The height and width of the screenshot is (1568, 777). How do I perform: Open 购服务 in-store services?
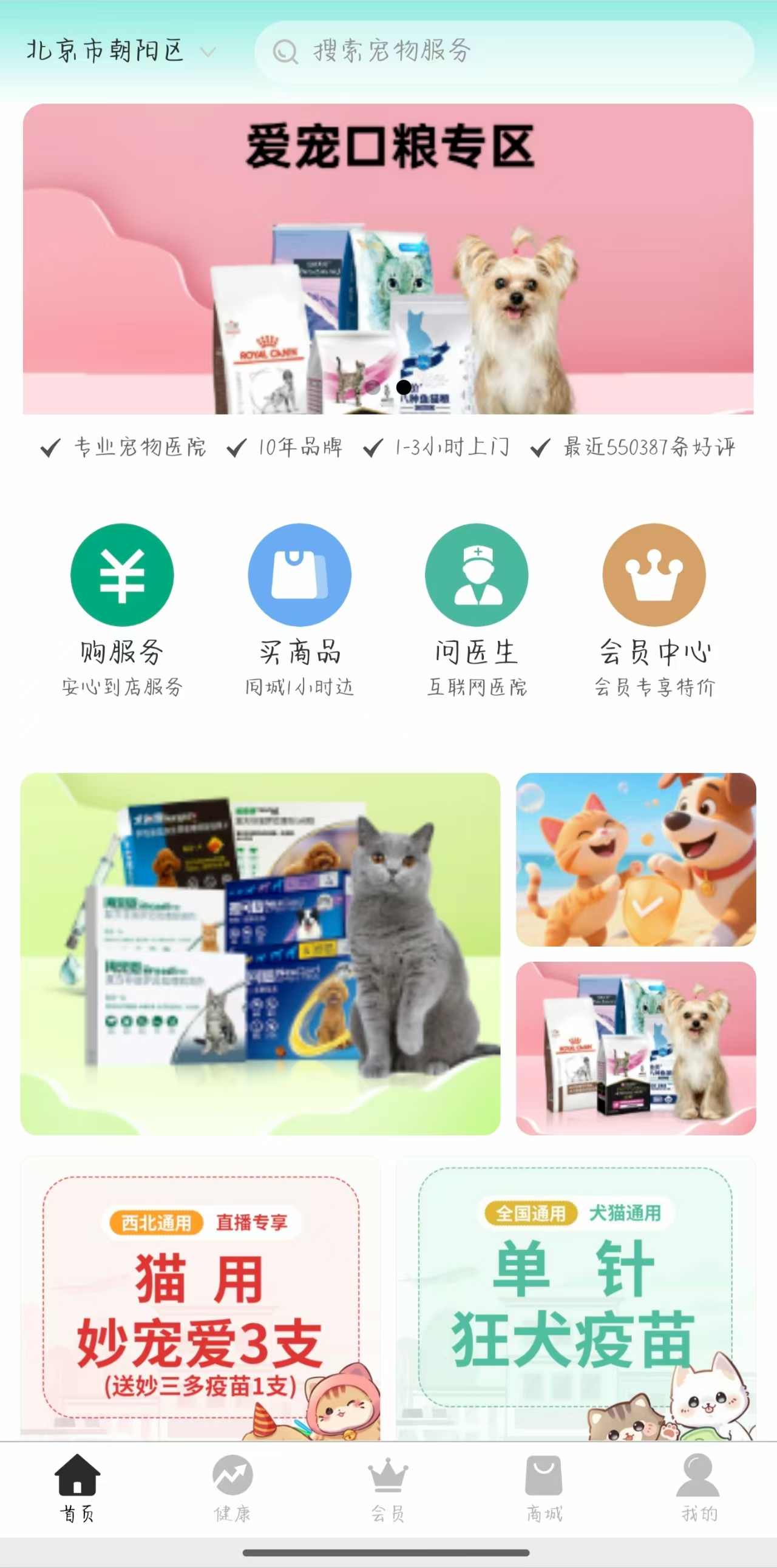pyautogui.click(x=122, y=609)
